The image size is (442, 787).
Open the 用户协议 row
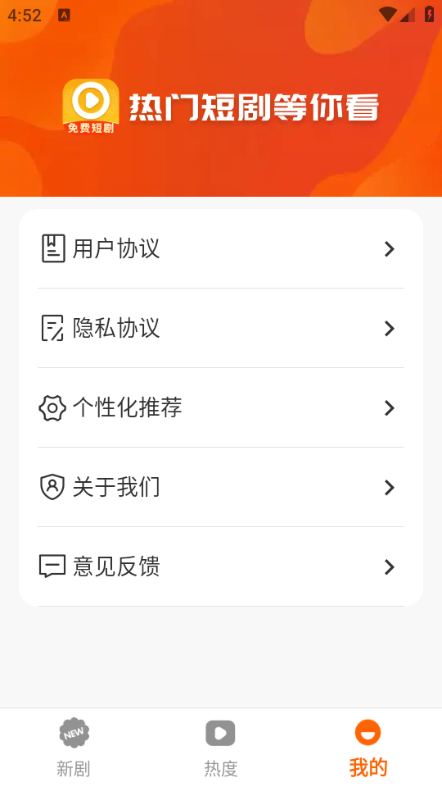pyautogui.click(x=221, y=249)
